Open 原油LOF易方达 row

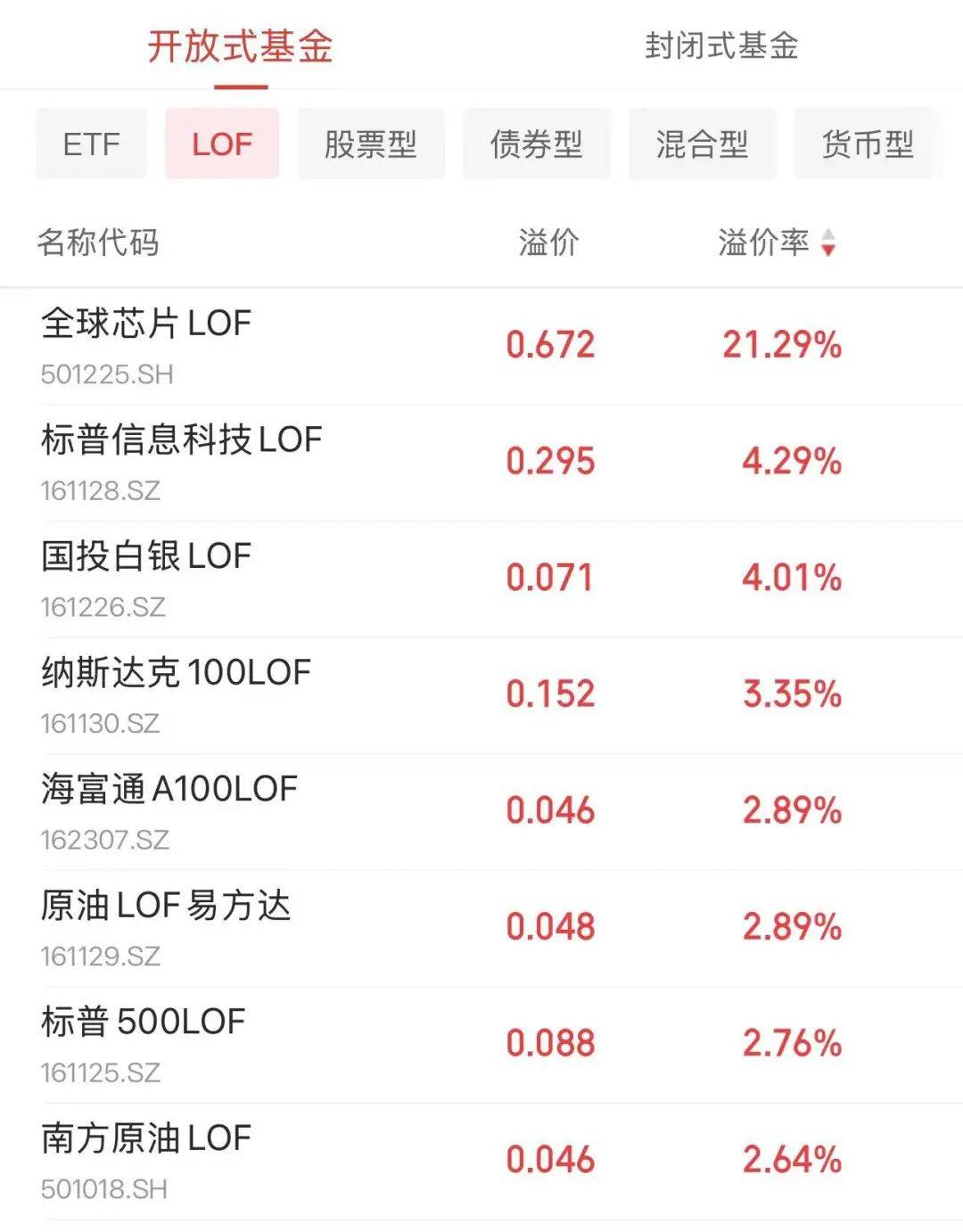(x=481, y=929)
